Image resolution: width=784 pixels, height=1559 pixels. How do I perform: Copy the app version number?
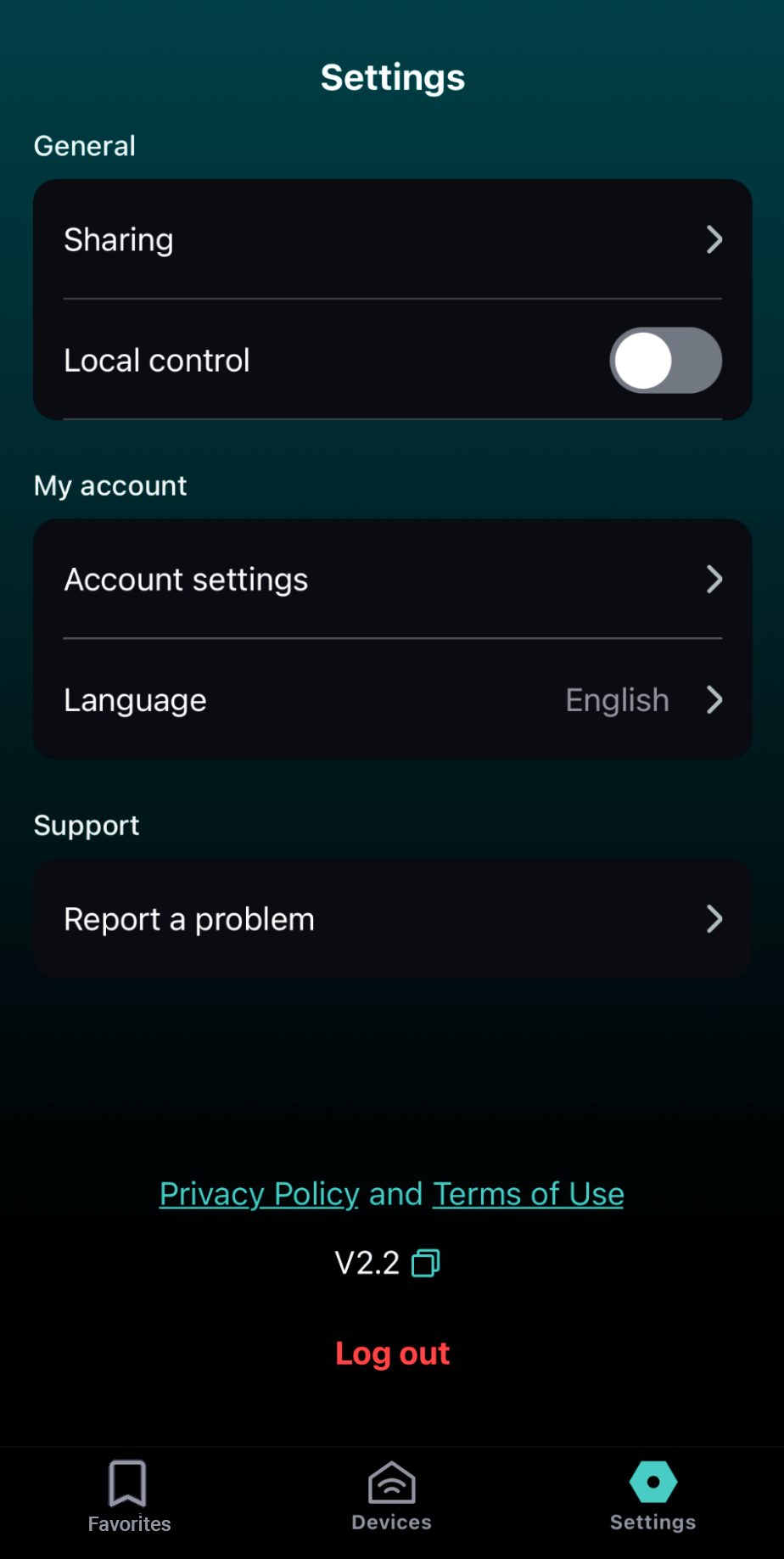point(426,1264)
